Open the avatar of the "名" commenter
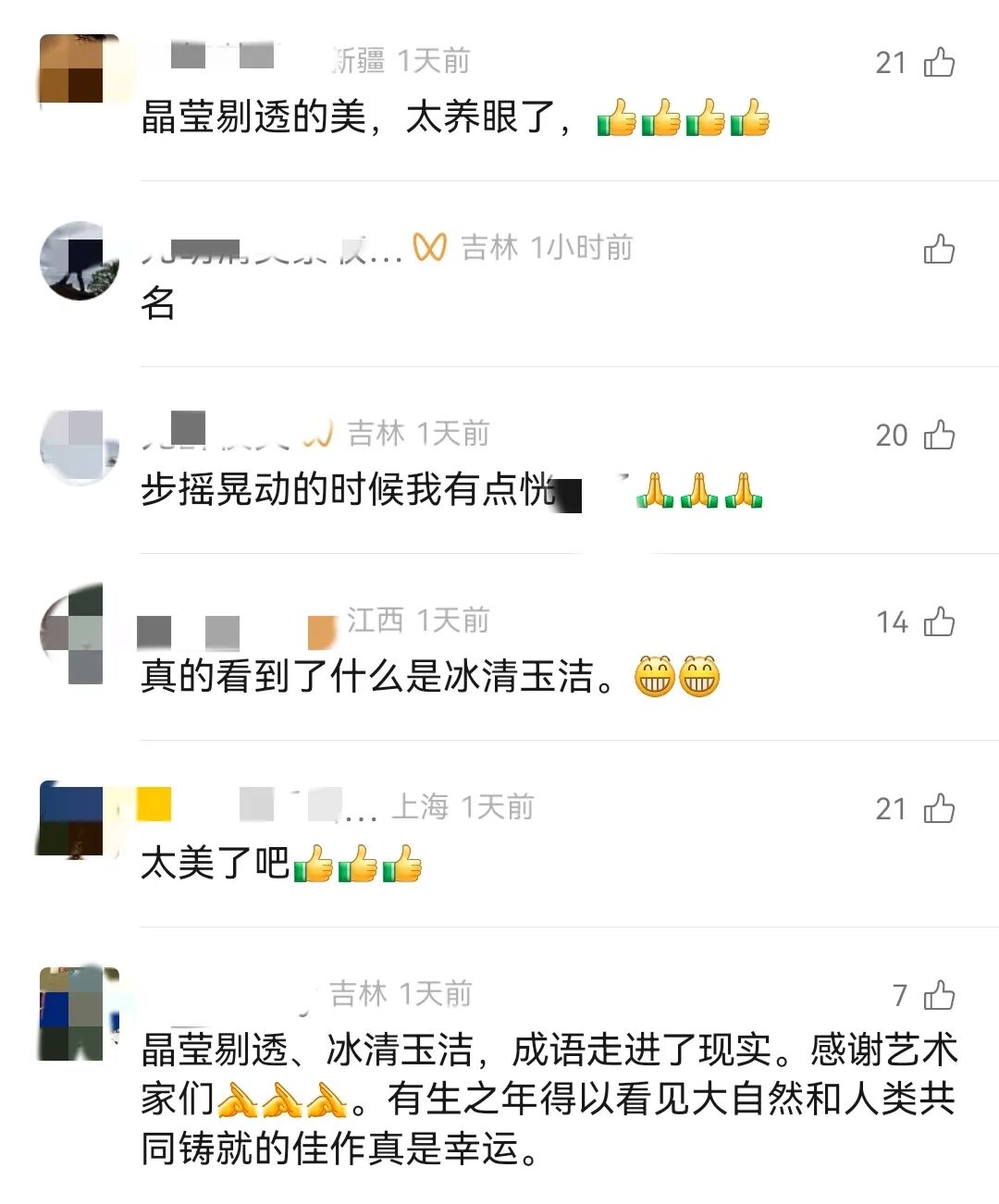Image resolution: width=999 pixels, height=1204 pixels. [x=80, y=260]
